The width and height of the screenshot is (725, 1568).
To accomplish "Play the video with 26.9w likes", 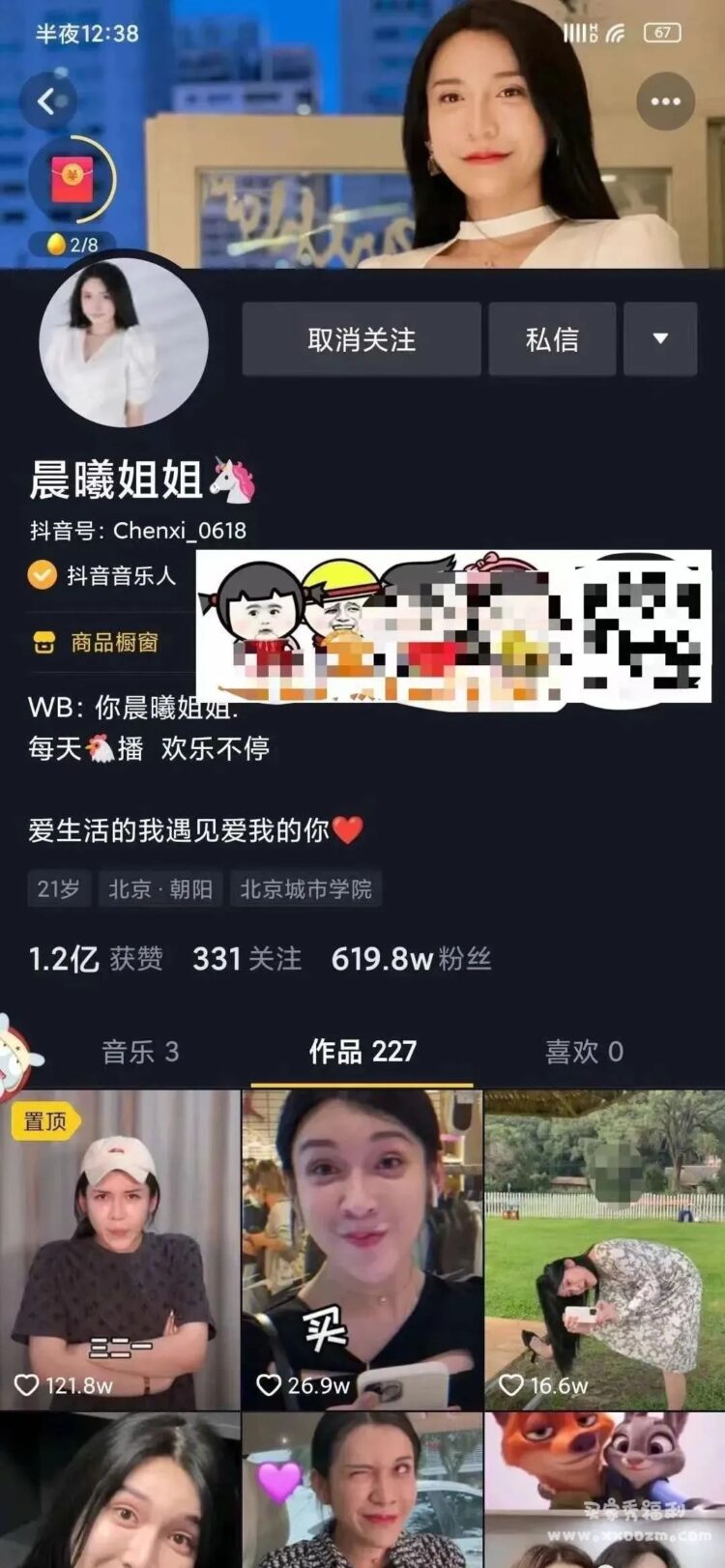I will (x=362, y=1249).
